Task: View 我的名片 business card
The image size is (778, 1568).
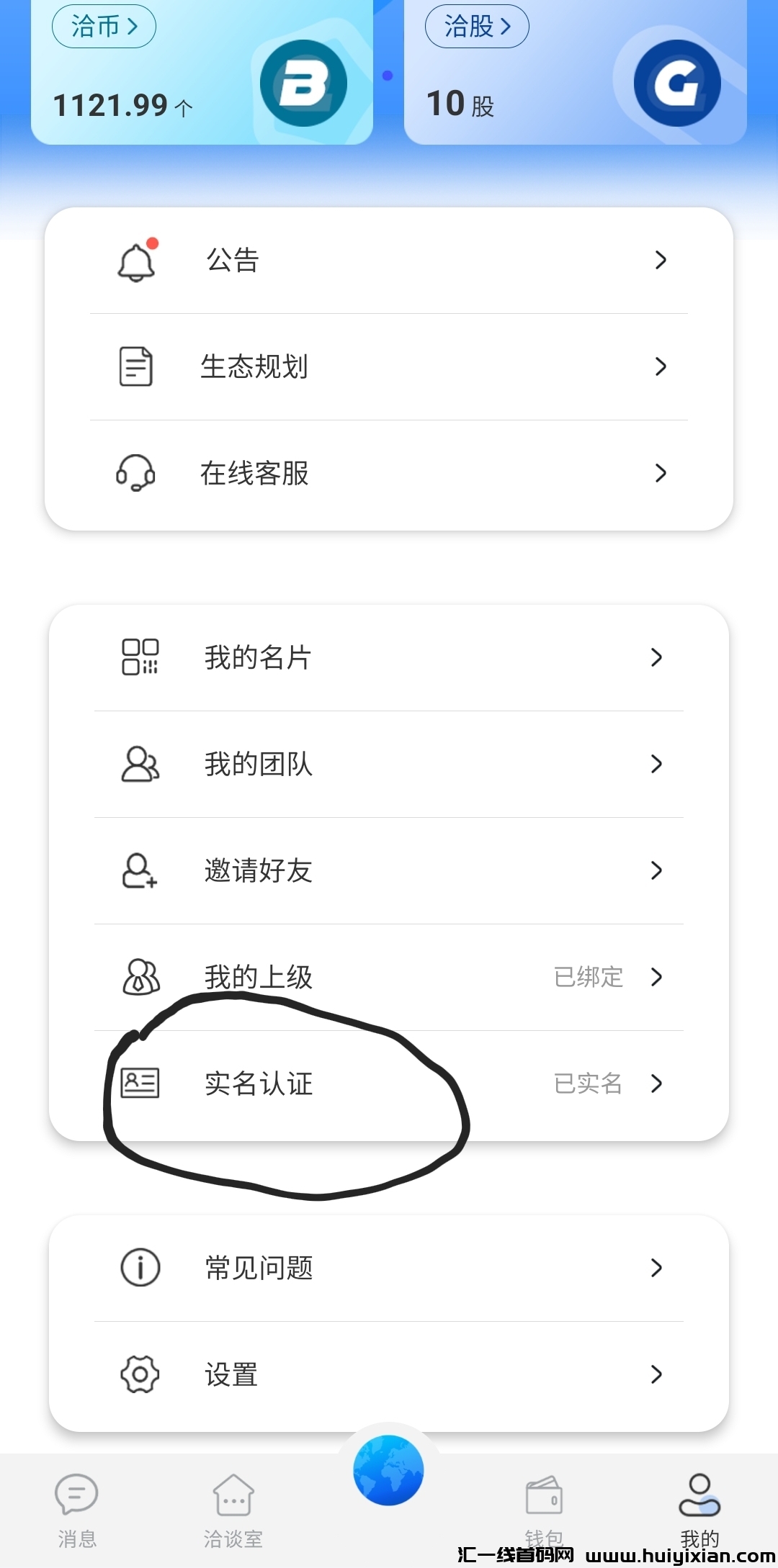Action: [x=389, y=657]
